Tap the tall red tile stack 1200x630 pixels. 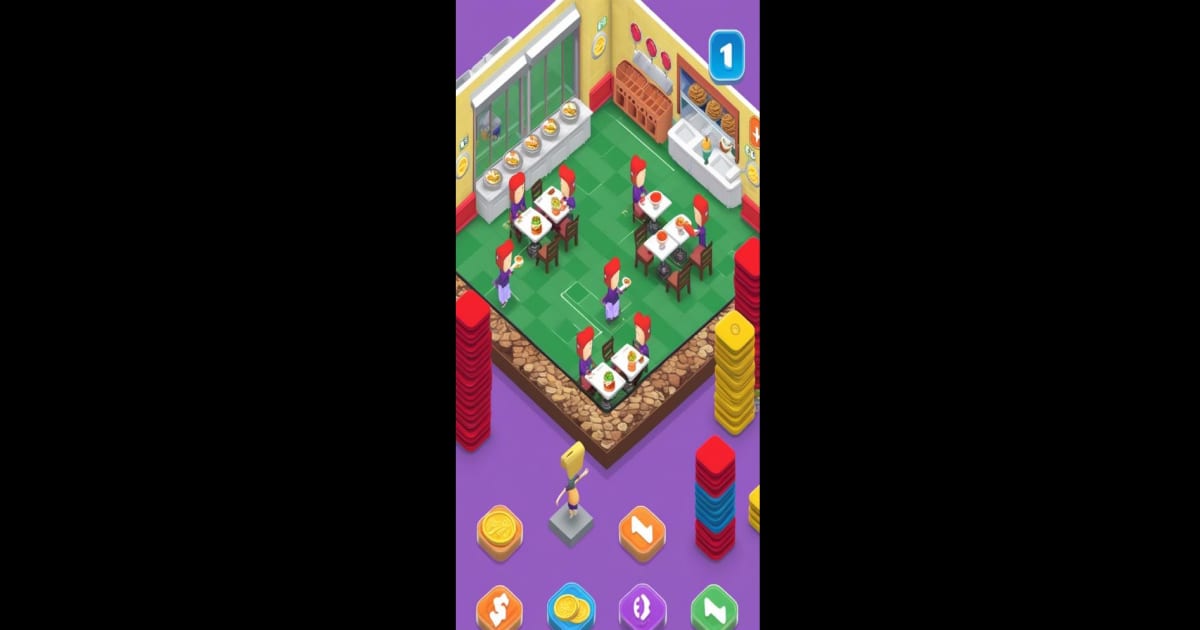473,372
